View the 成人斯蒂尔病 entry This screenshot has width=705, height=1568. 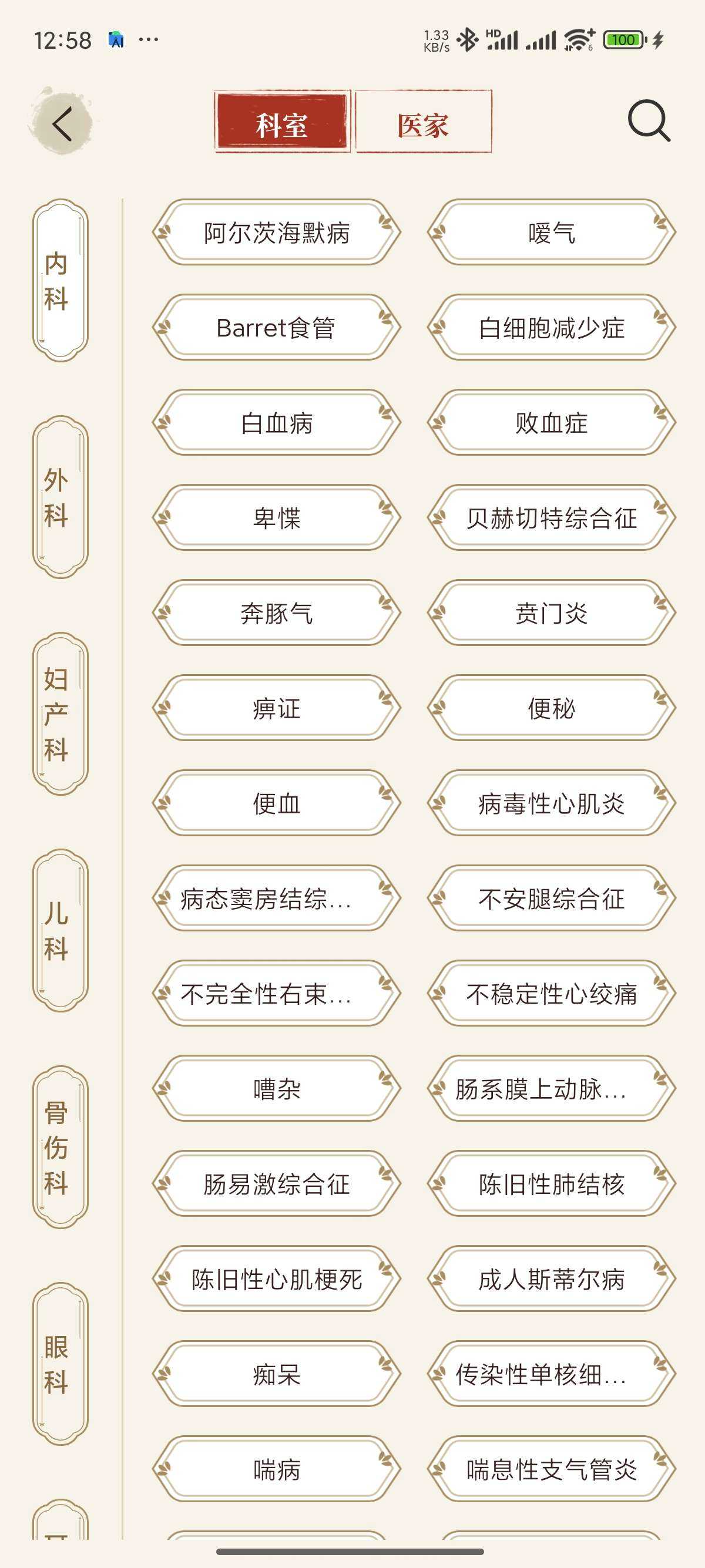551,1280
